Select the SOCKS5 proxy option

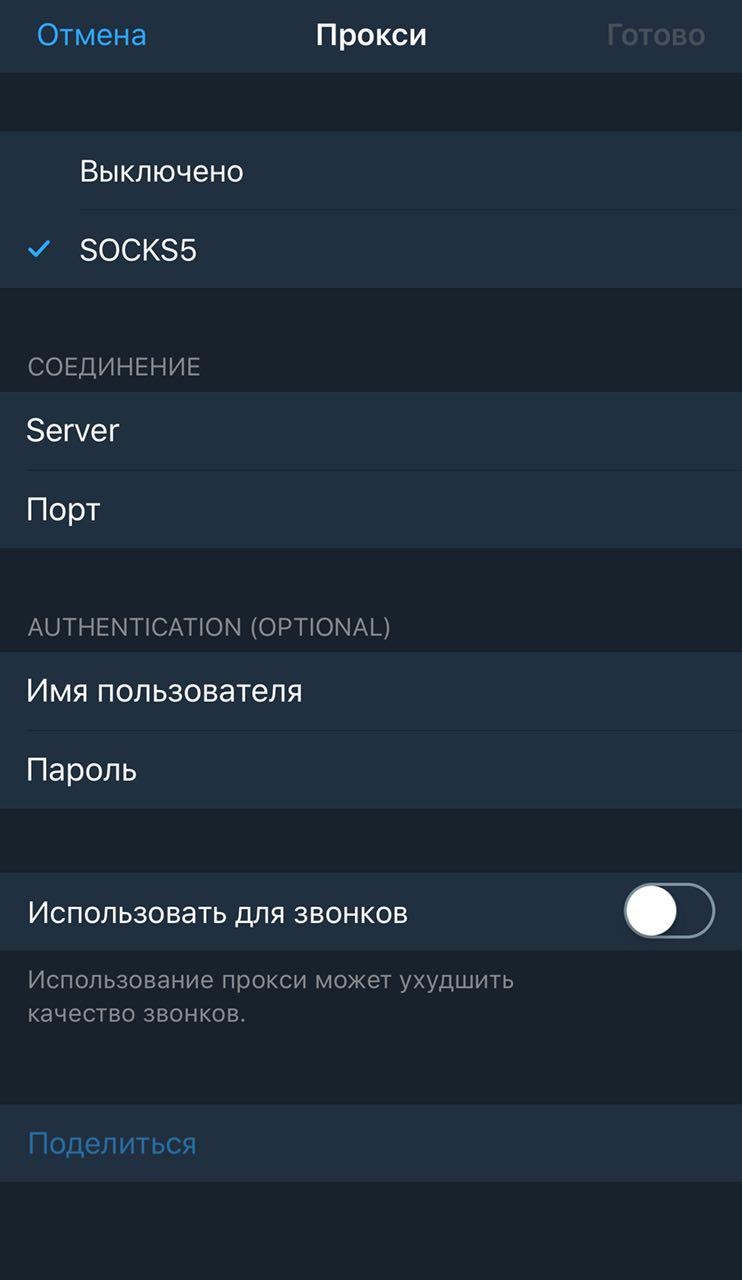tap(371, 250)
